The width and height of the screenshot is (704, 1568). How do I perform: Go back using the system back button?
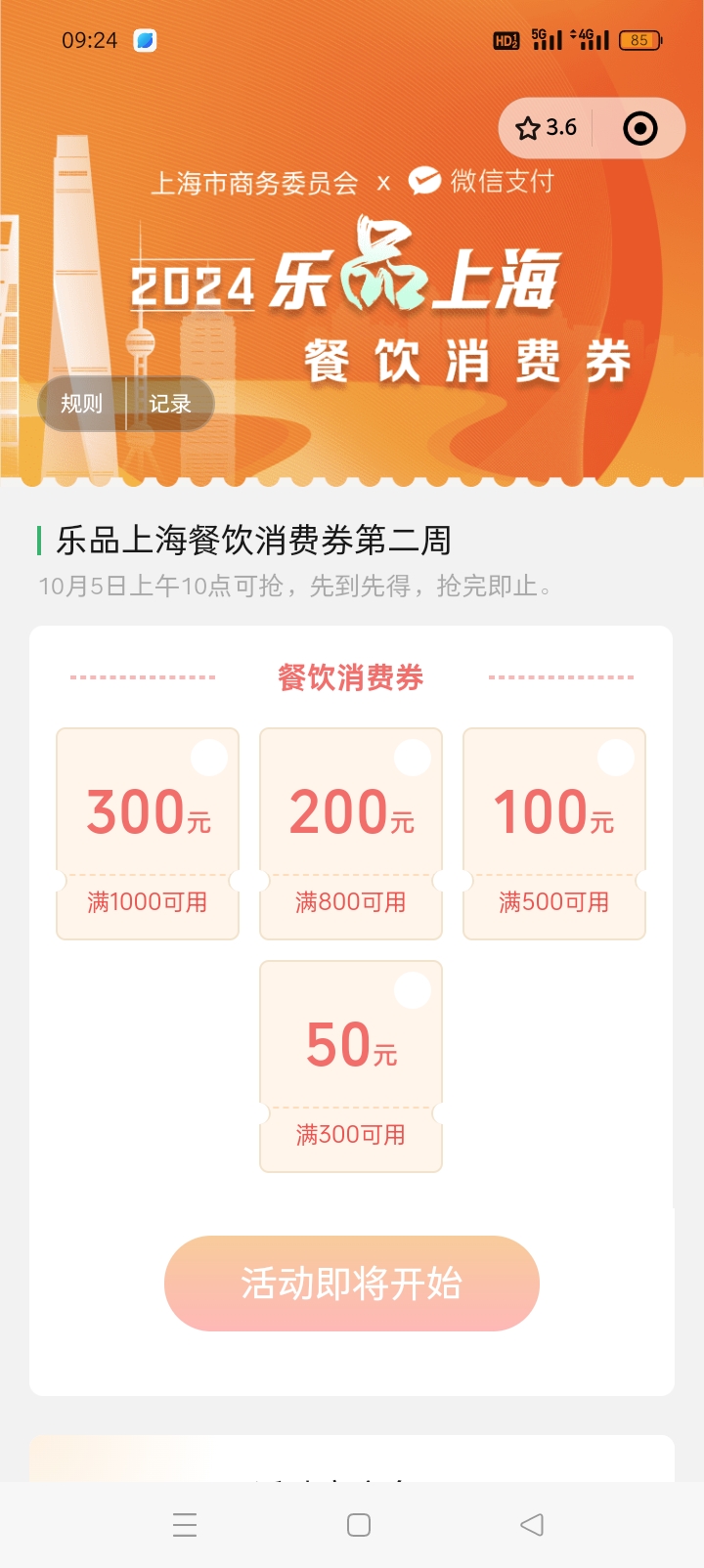tap(531, 1524)
